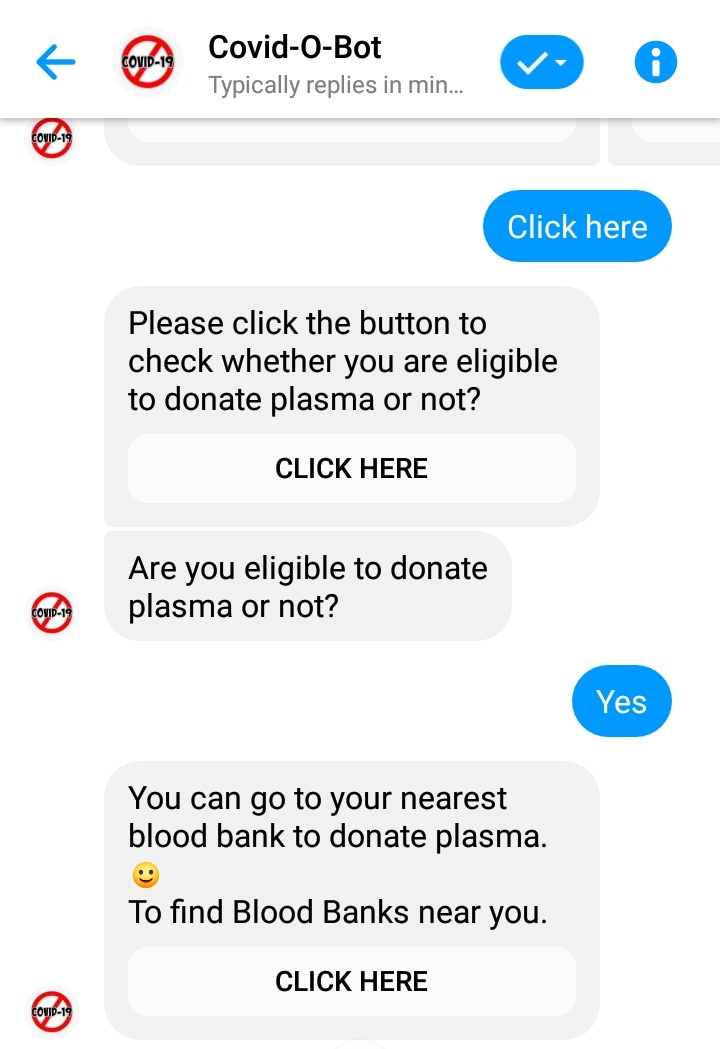Open conversation info icon
Image resolution: width=720 pixels, height=1049 pixels.
[x=656, y=64]
